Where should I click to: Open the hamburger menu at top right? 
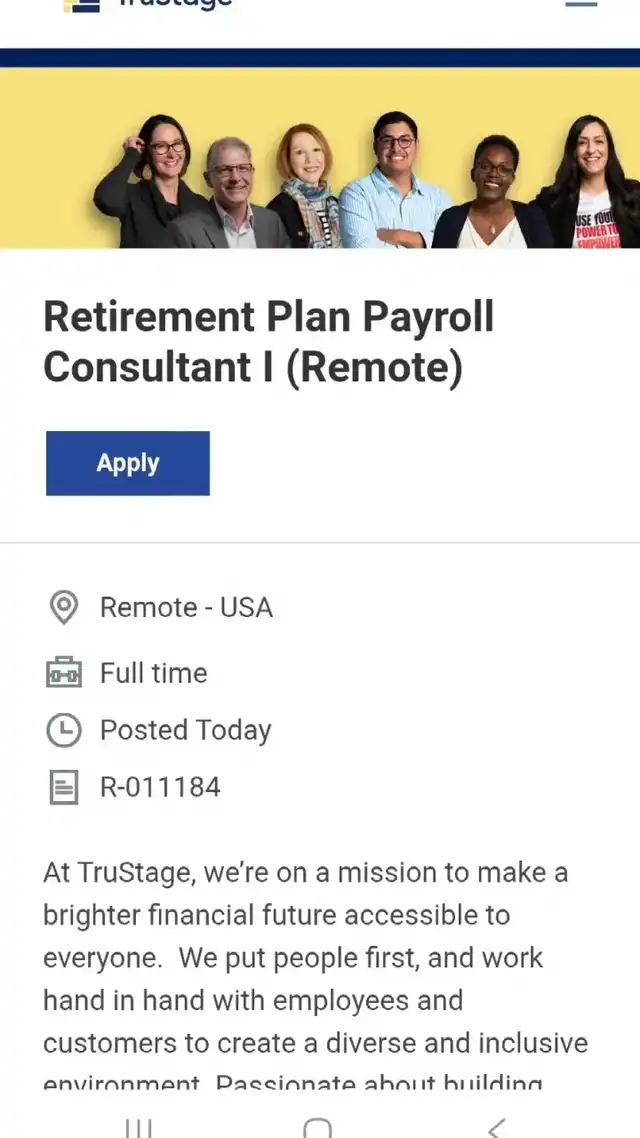coord(580,4)
